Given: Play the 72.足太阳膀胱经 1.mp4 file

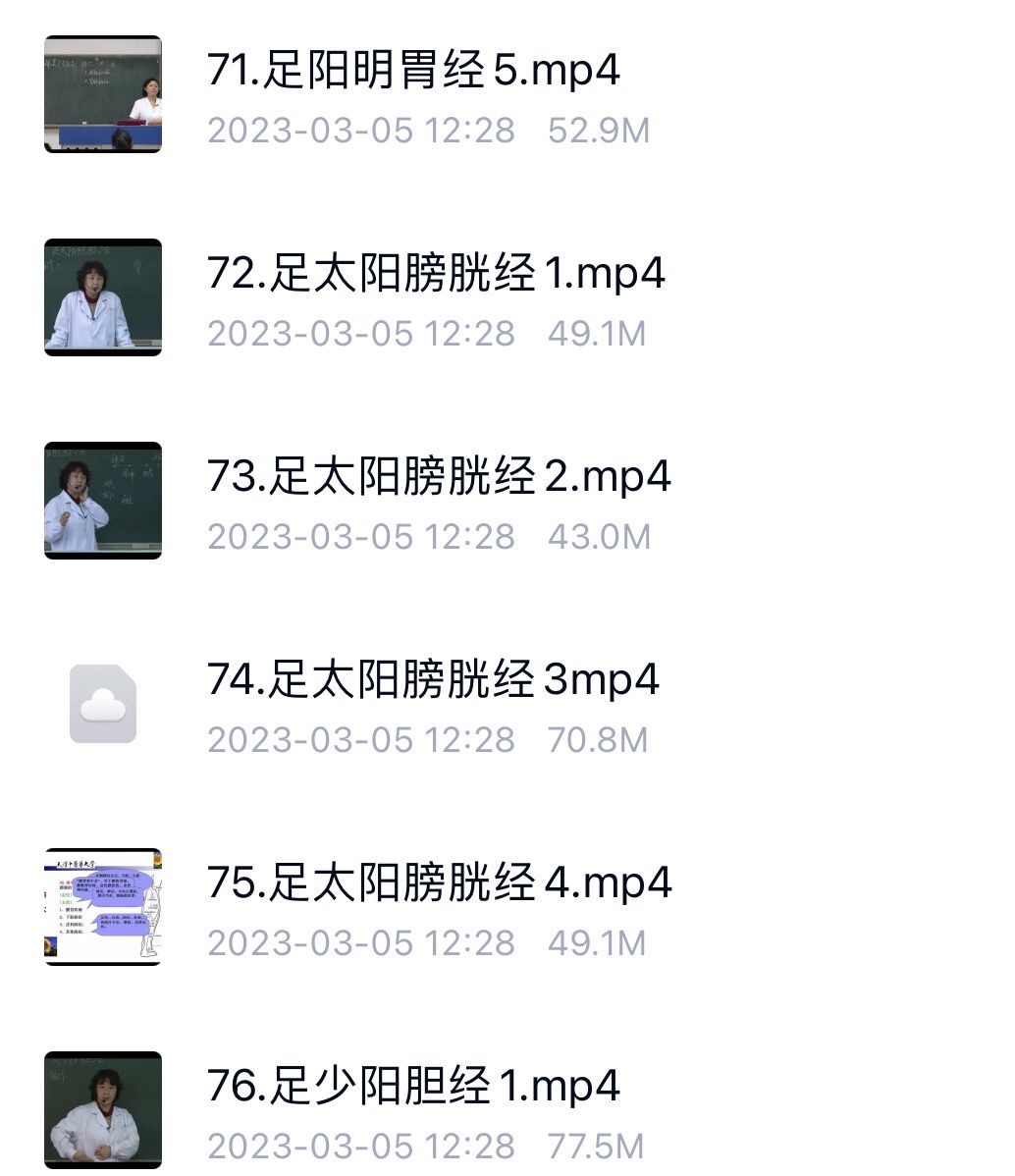Looking at the screenshot, I should pos(435,274).
